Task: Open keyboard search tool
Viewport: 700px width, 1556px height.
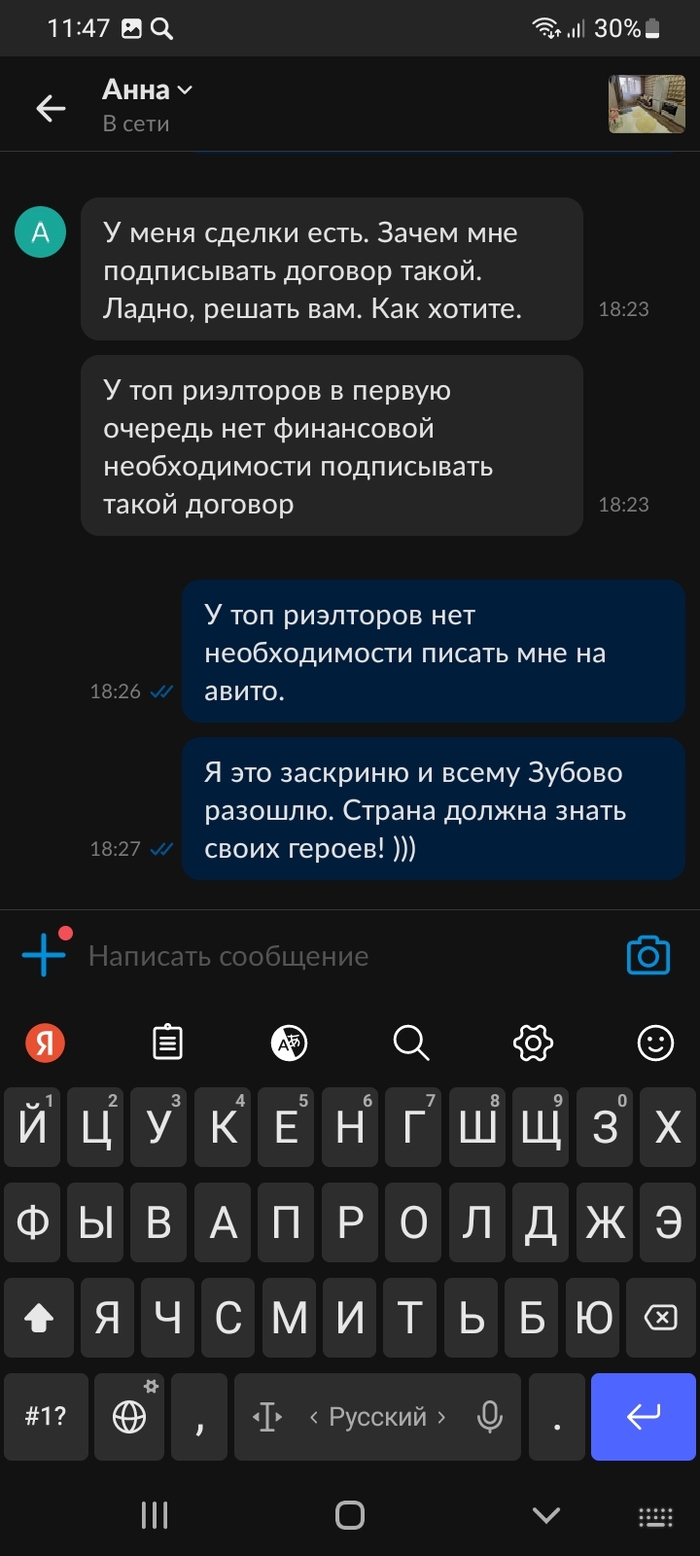Action: [411, 1043]
